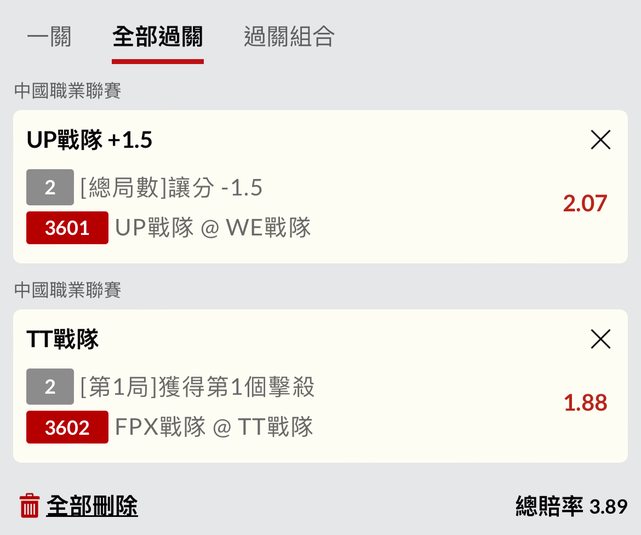This screenshot has width=641, height=535.
Task: Select the 全部過關 tab
Action: pyautogui.click(x=157, y=38)
